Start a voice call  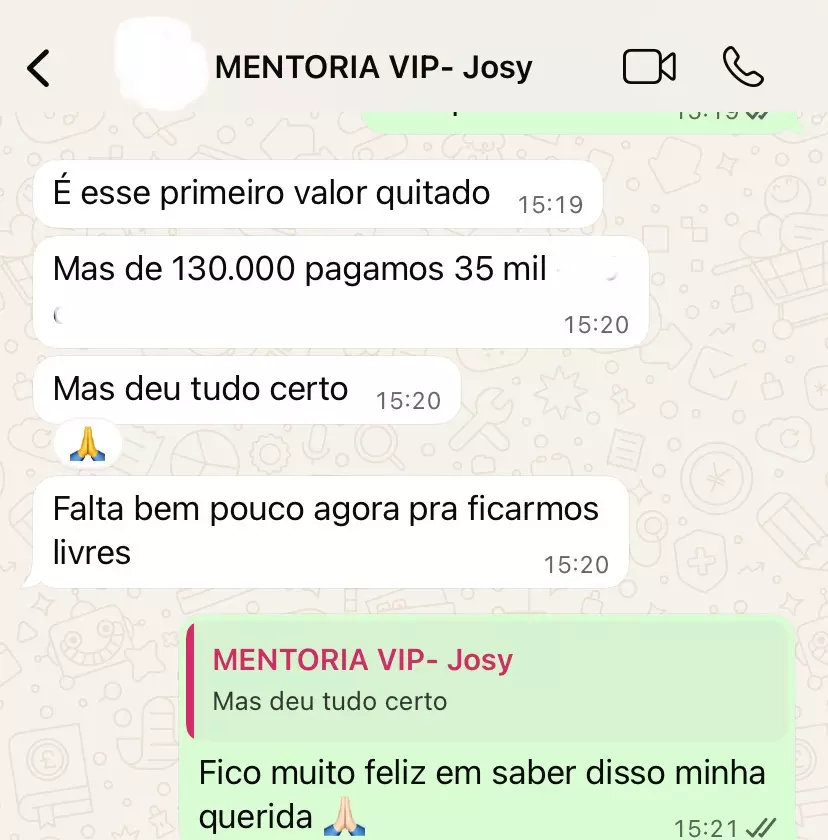tap(745, 67)
